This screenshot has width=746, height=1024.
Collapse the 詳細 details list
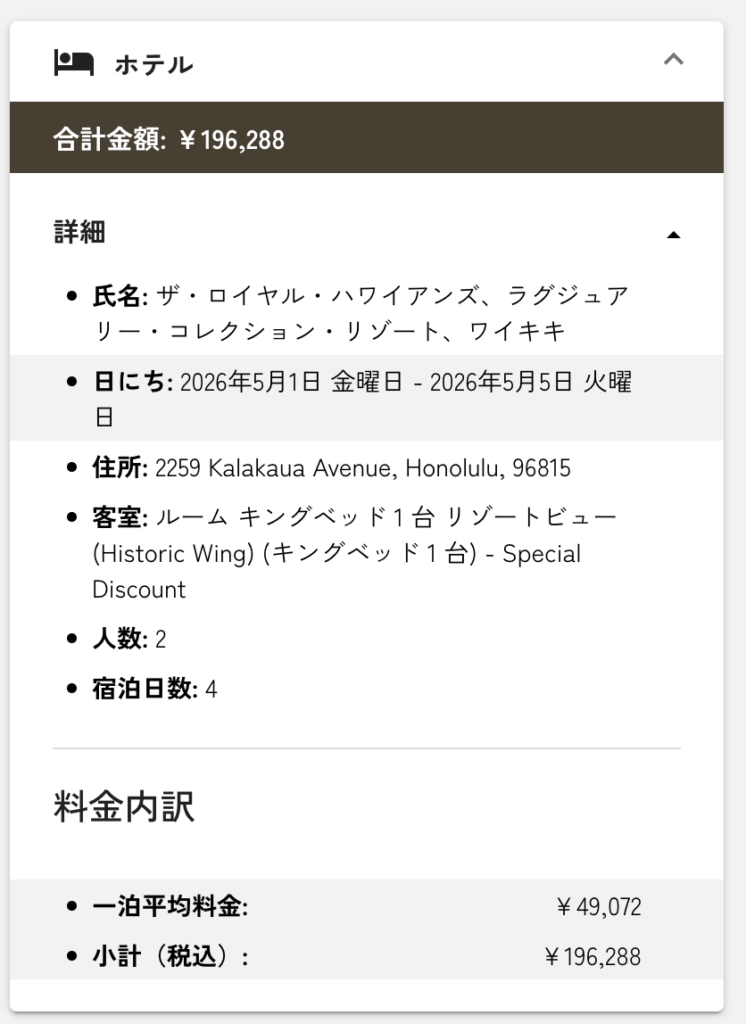673,235
